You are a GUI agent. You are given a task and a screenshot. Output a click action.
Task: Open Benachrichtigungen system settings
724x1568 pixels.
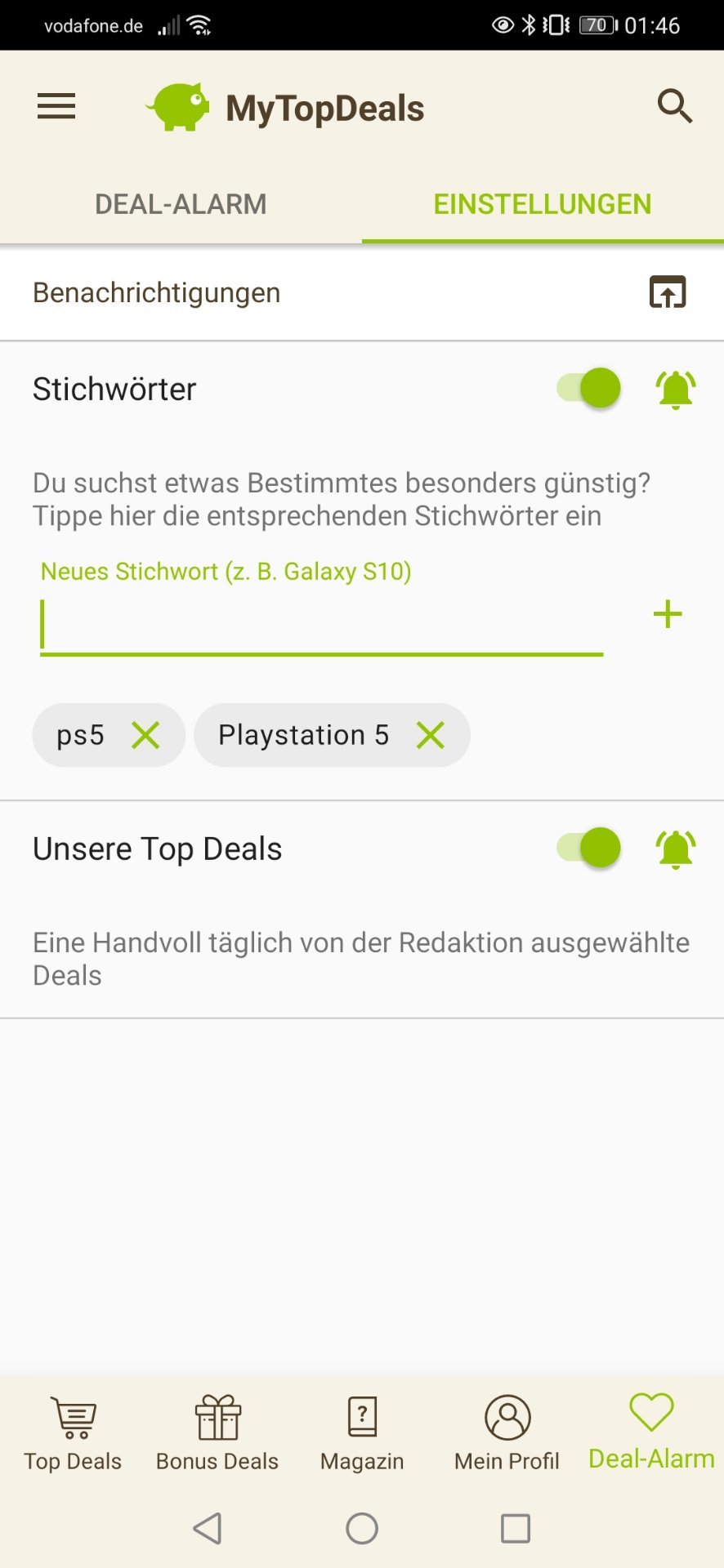click(x=668, y=292)
